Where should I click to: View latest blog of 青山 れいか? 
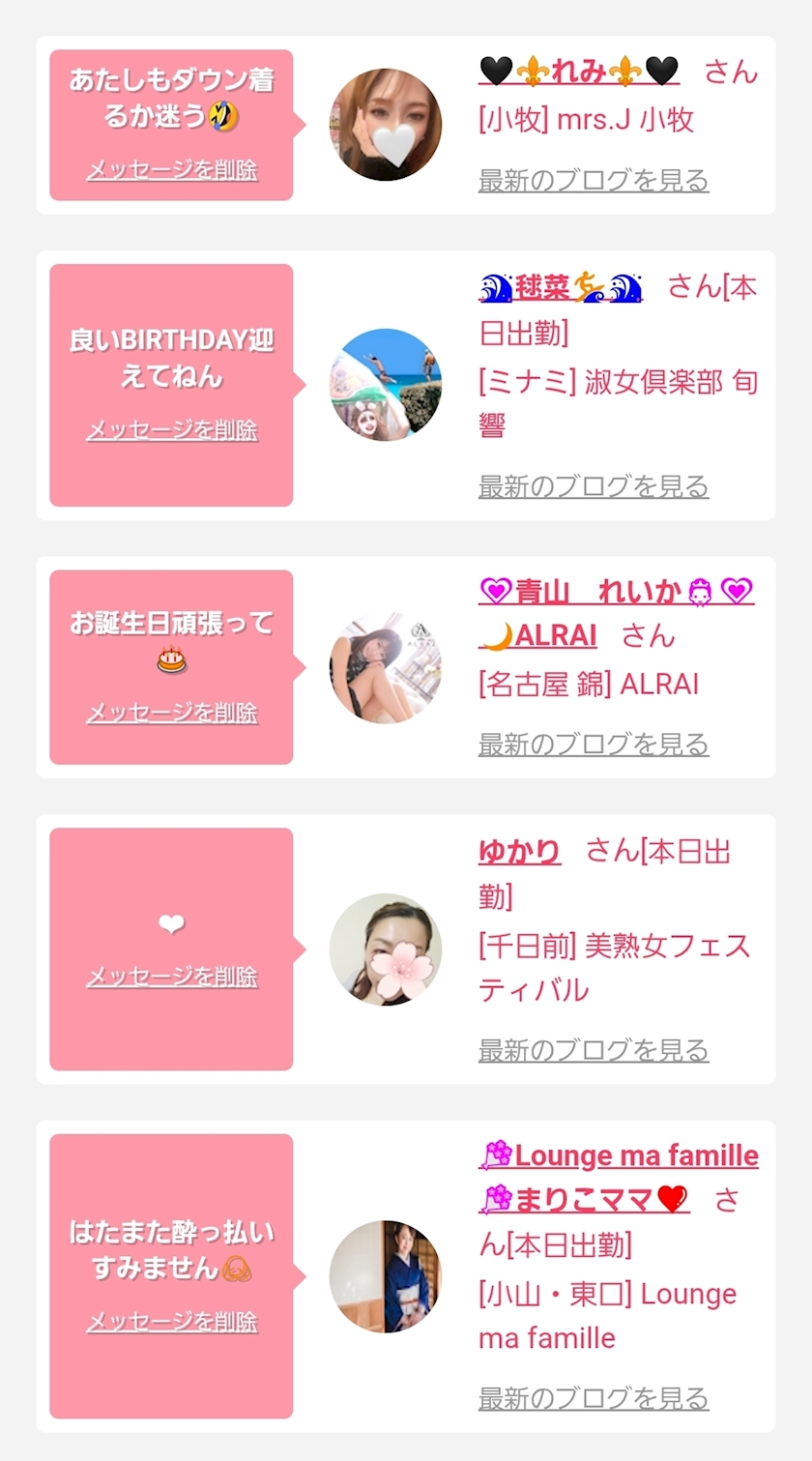tap(594, 744)
